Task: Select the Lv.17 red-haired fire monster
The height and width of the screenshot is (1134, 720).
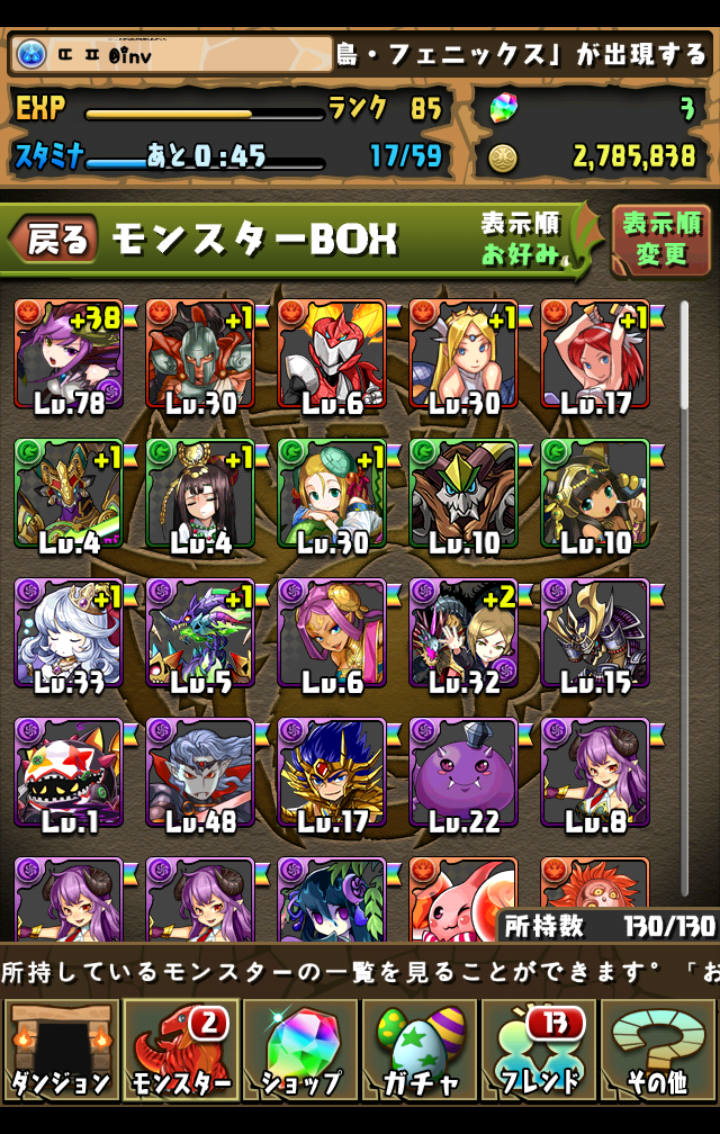Action: [595, 355]
